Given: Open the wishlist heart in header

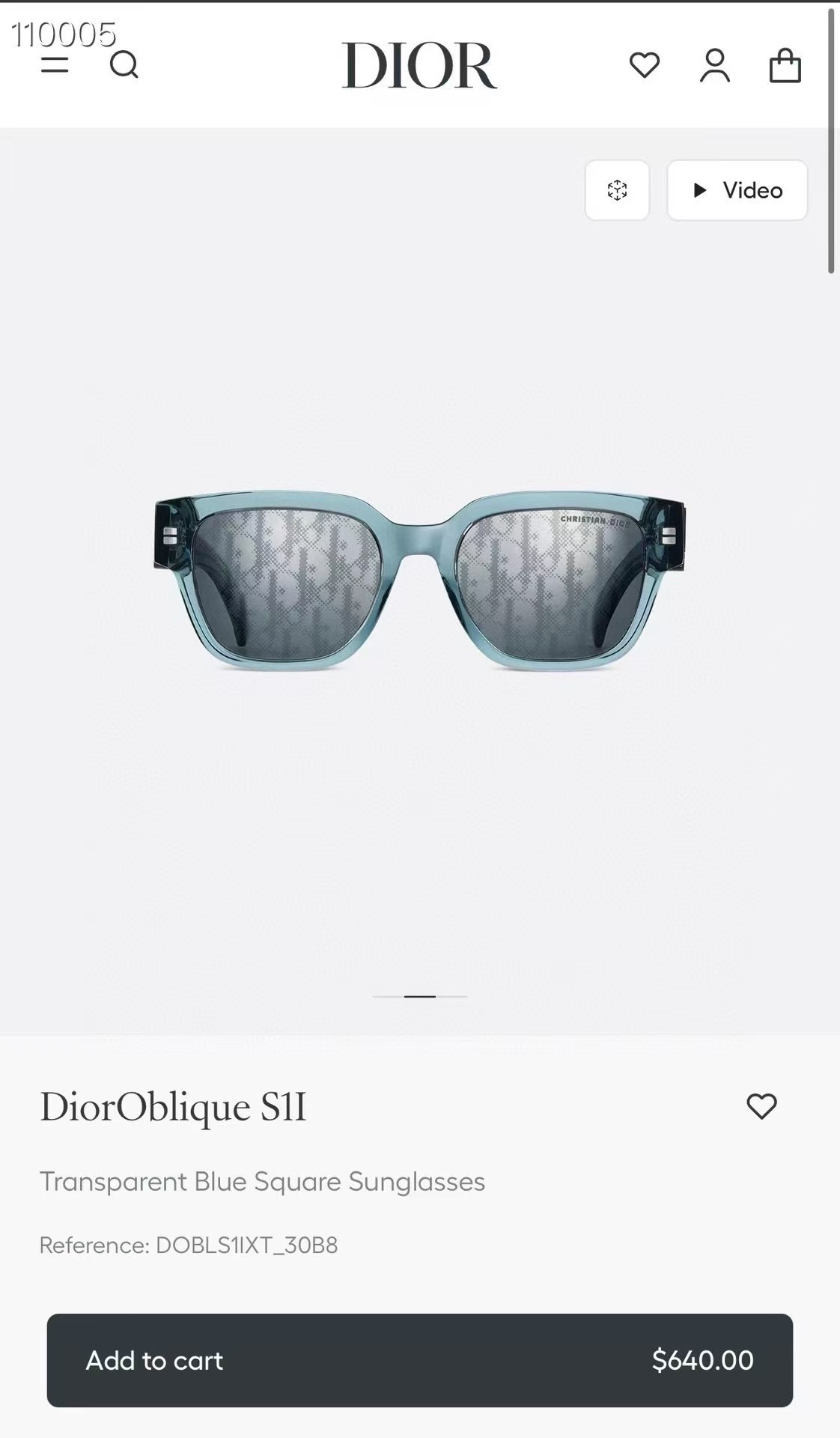Looking at the screenshot, I should [644, 65].
